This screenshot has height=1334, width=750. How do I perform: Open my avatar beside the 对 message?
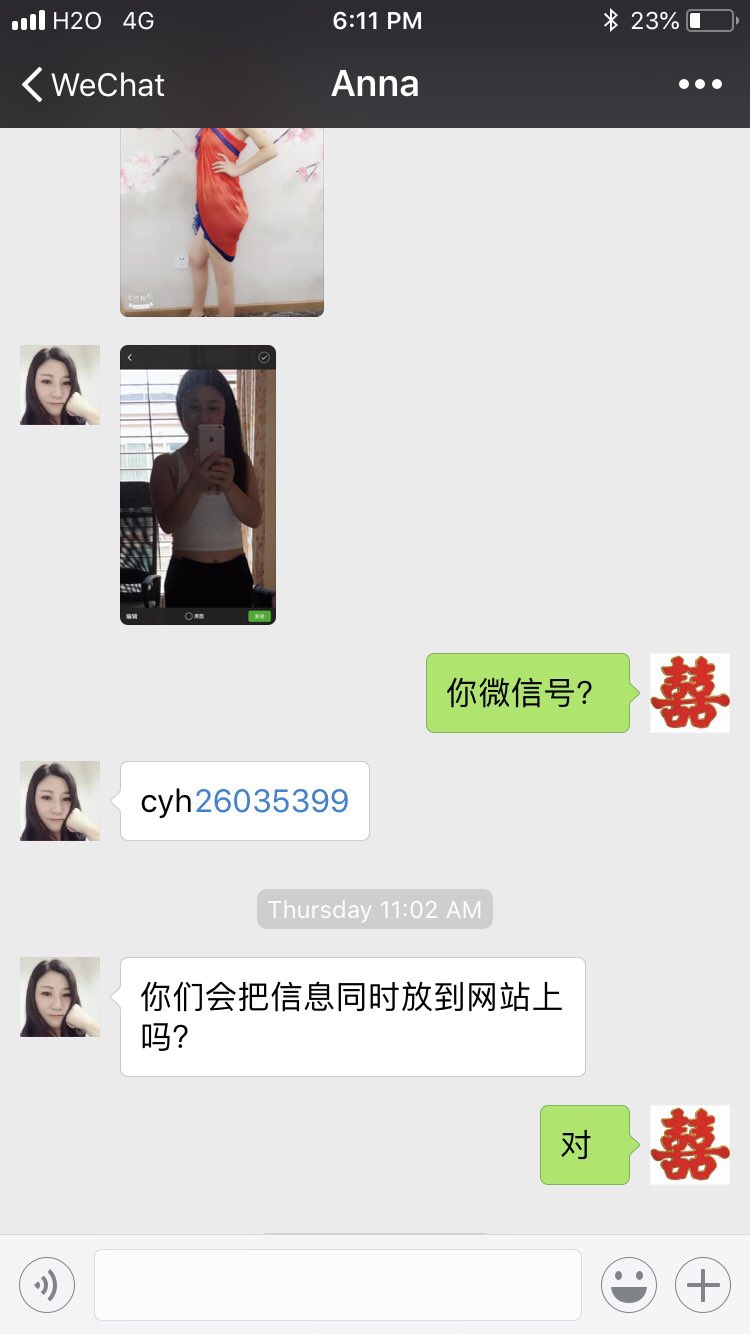pos(690,1145)
